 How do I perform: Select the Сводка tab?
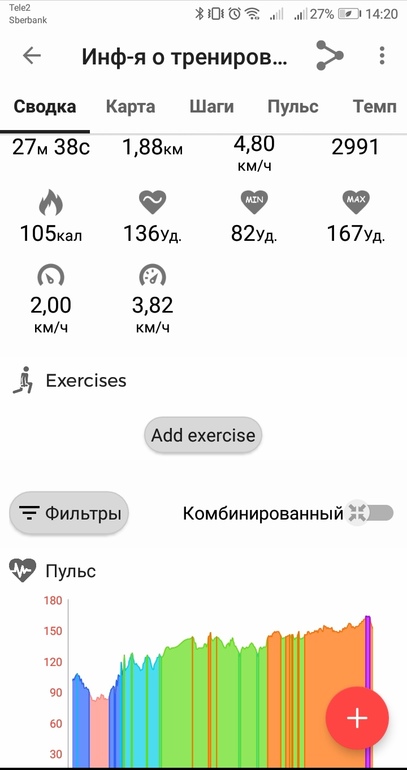(45, 107)
